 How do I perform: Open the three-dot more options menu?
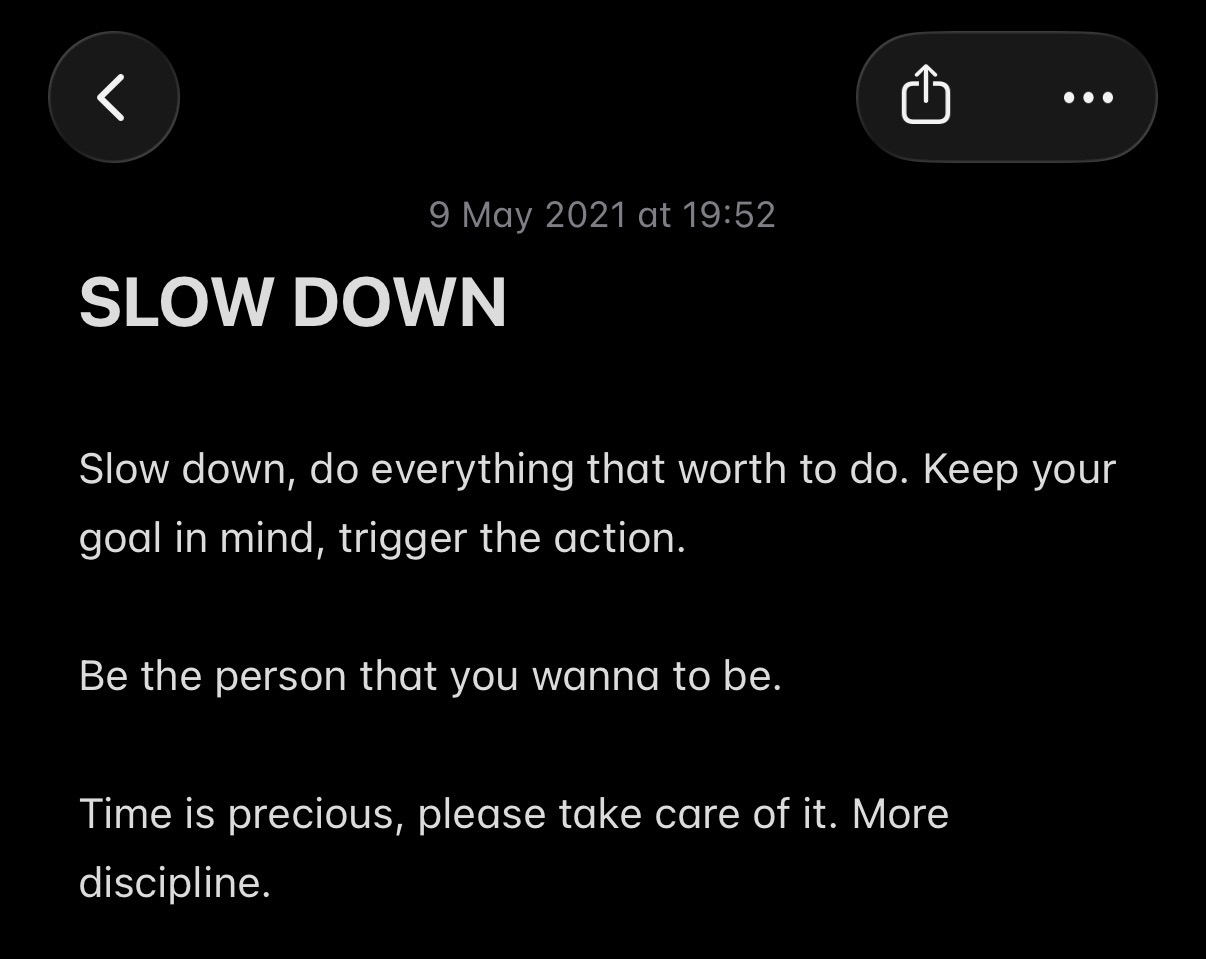(1088, 97)
